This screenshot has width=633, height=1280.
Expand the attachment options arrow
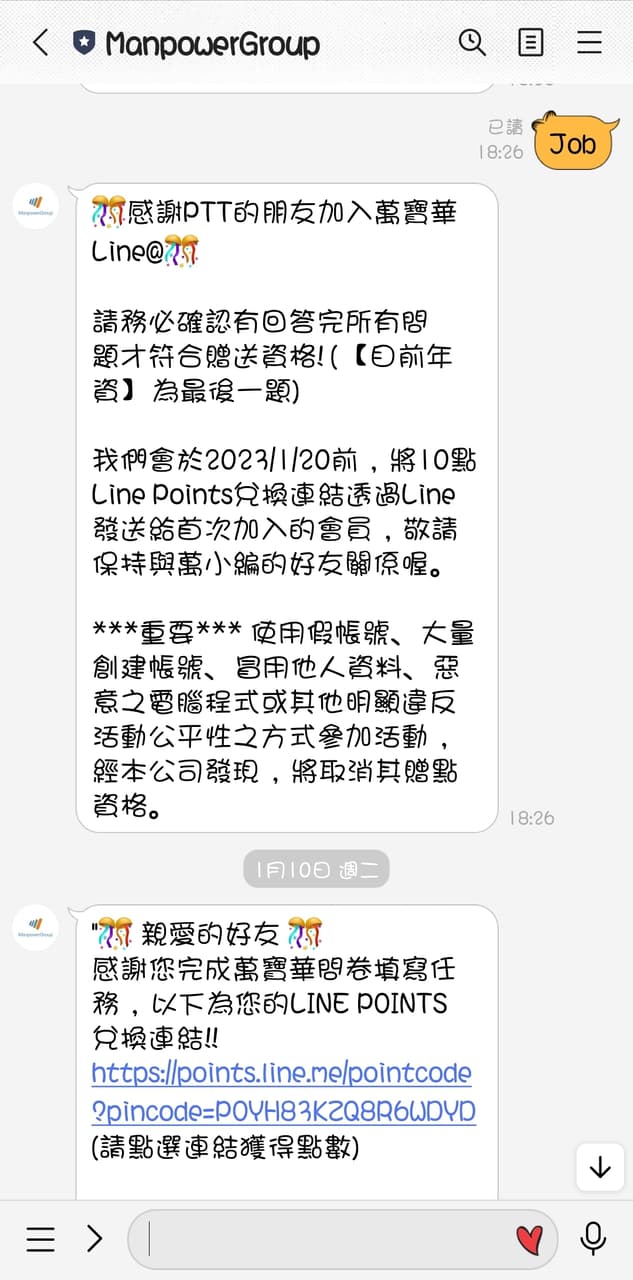[x=95, y=1240]
